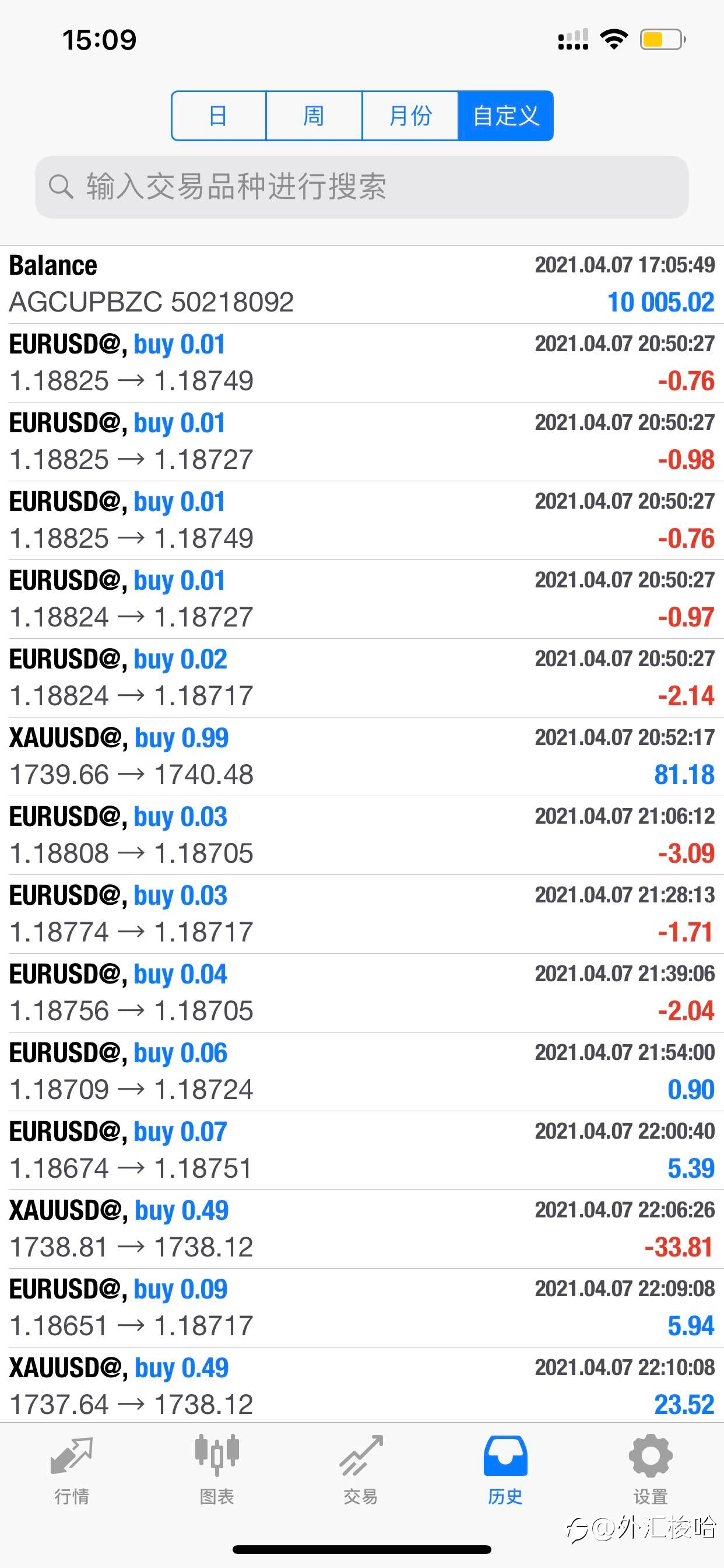Open the XAUUSD trade with 23.52 profit
724x1568 pixels.
coord(362,1385)
